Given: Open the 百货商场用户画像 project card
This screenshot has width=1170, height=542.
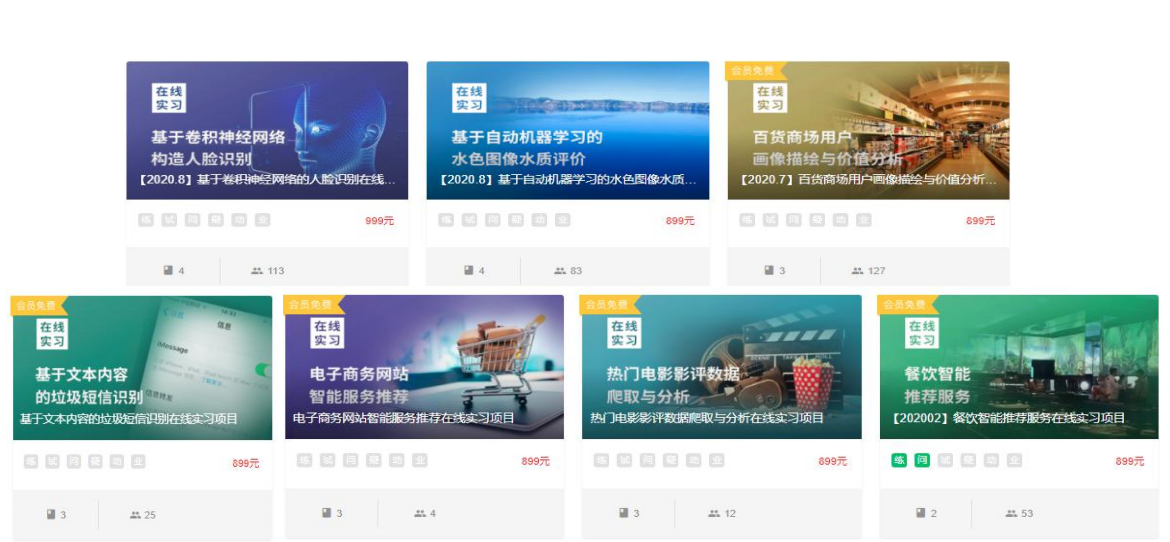Looking at the screenshot, I should 868,131.
